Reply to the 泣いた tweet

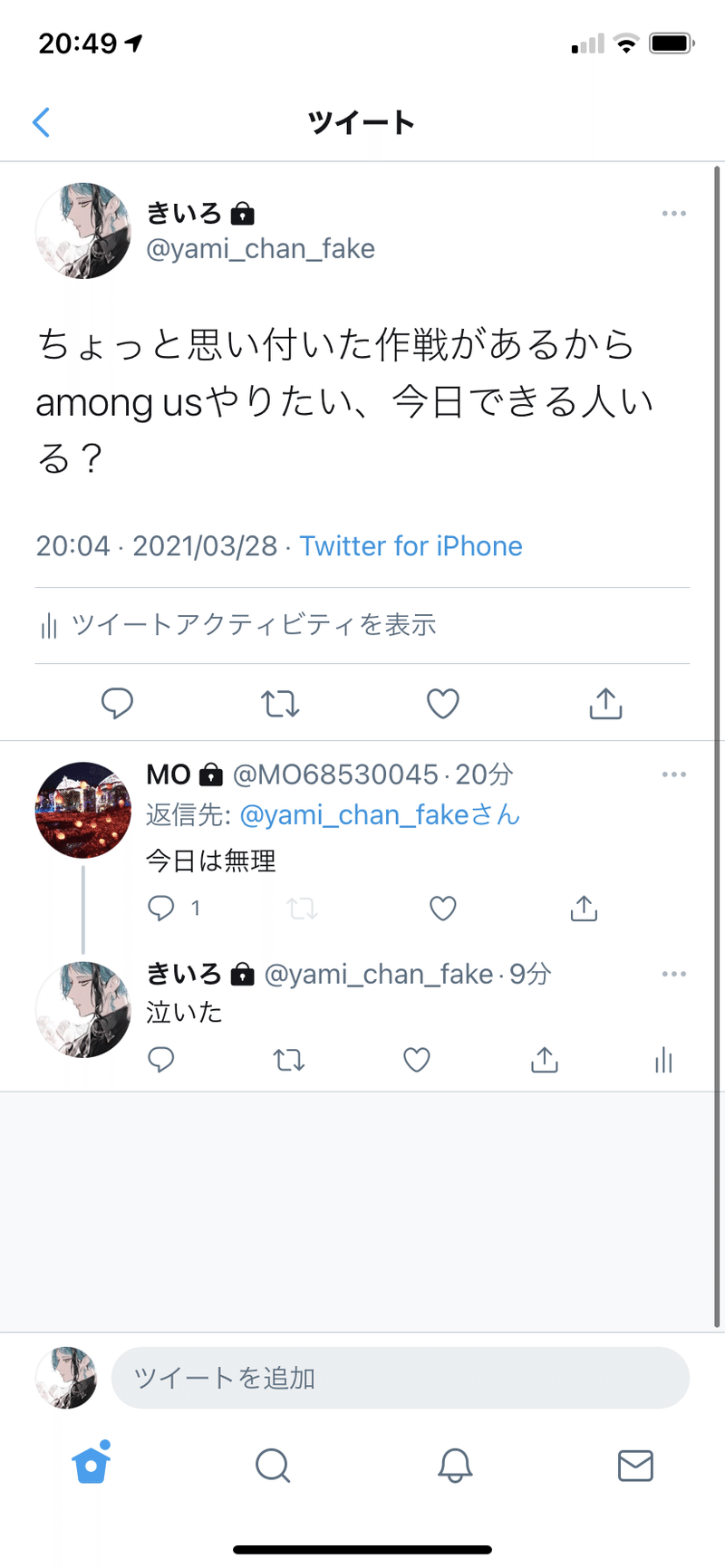point(160,1060)
